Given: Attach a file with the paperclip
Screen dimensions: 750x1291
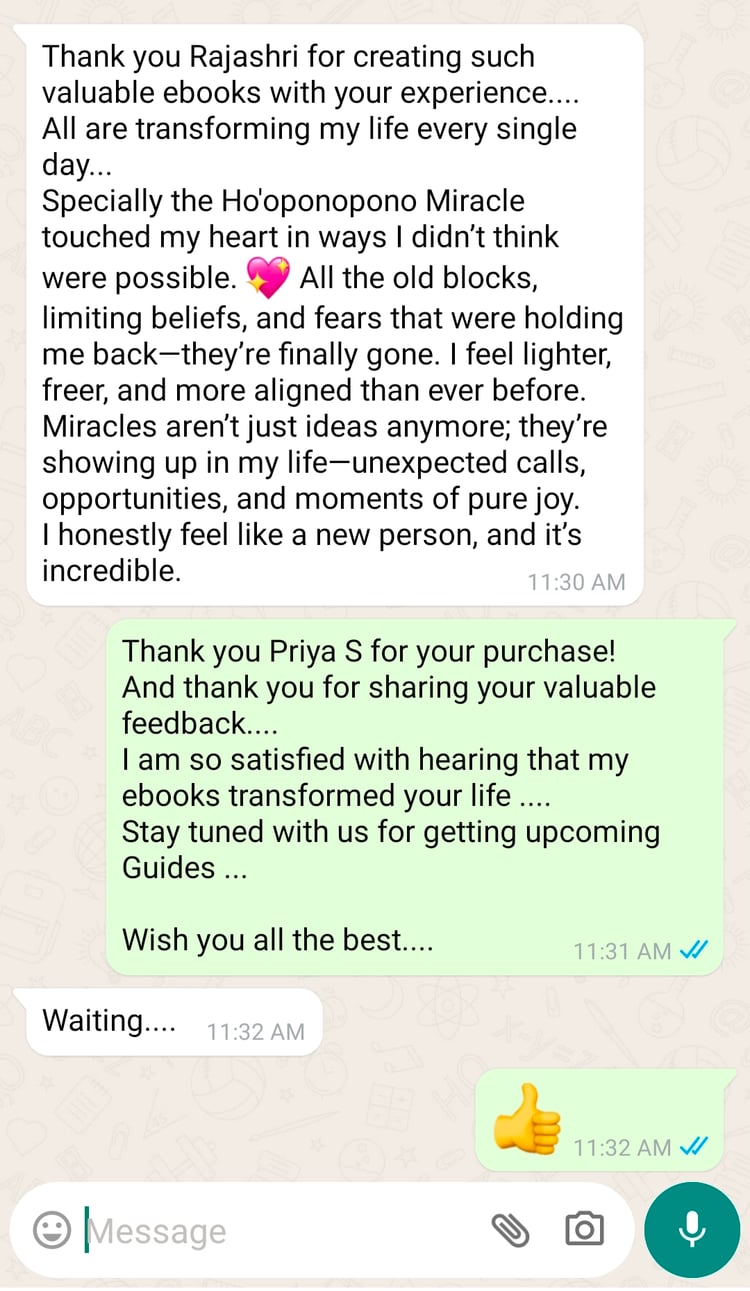Looking at the screenshot, I should pos(510,1231).
